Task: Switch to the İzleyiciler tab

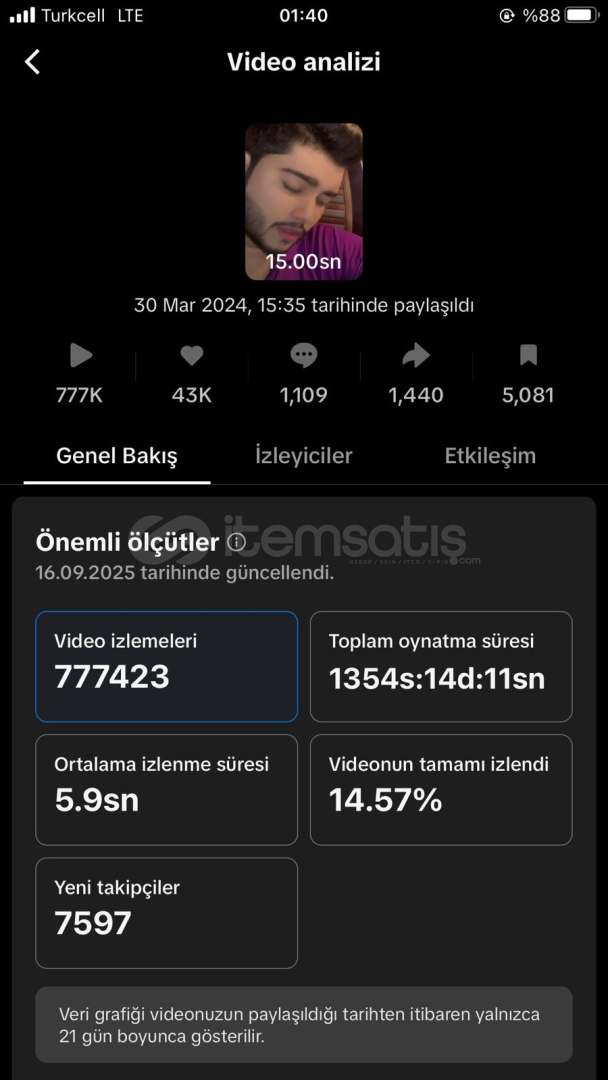Action: click(x=304, y=456)
